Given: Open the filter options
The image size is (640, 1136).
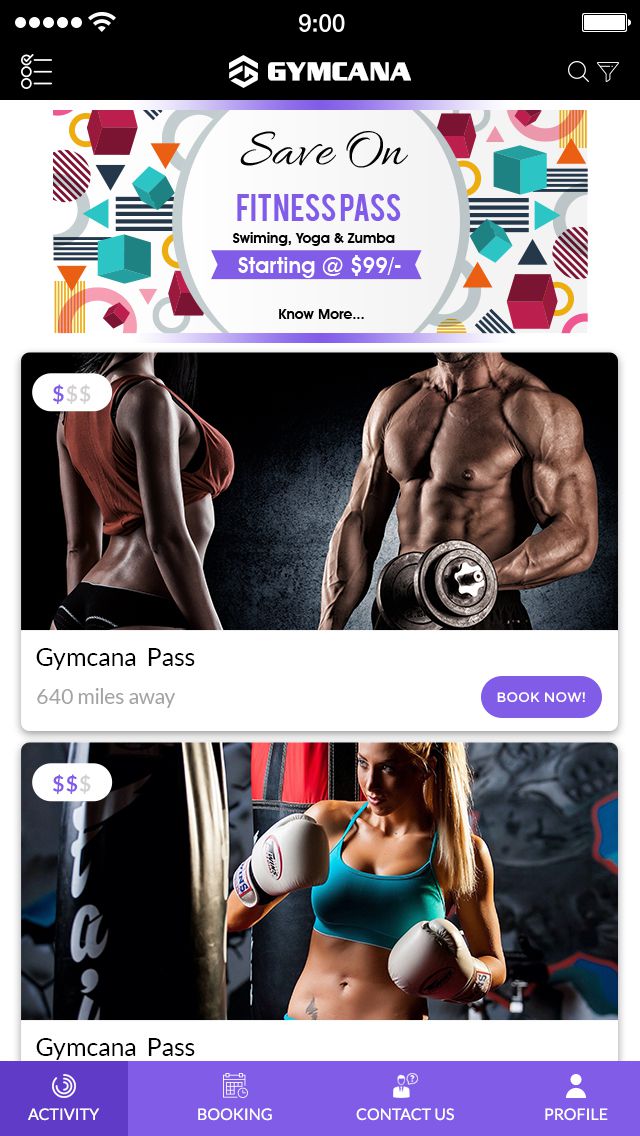Looking at the screenshot, I should click(x=608, y=71).
